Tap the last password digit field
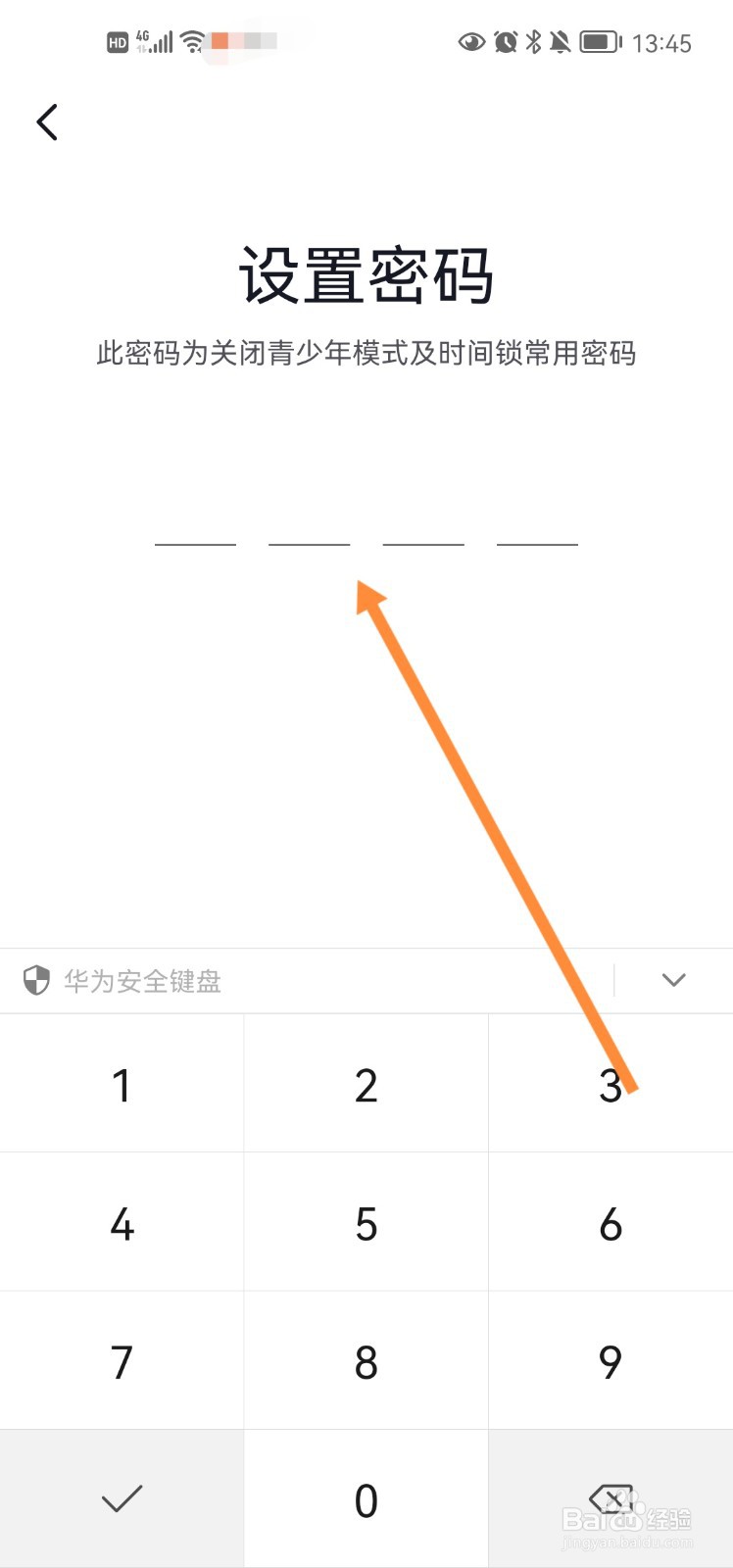 click(538, 541)
